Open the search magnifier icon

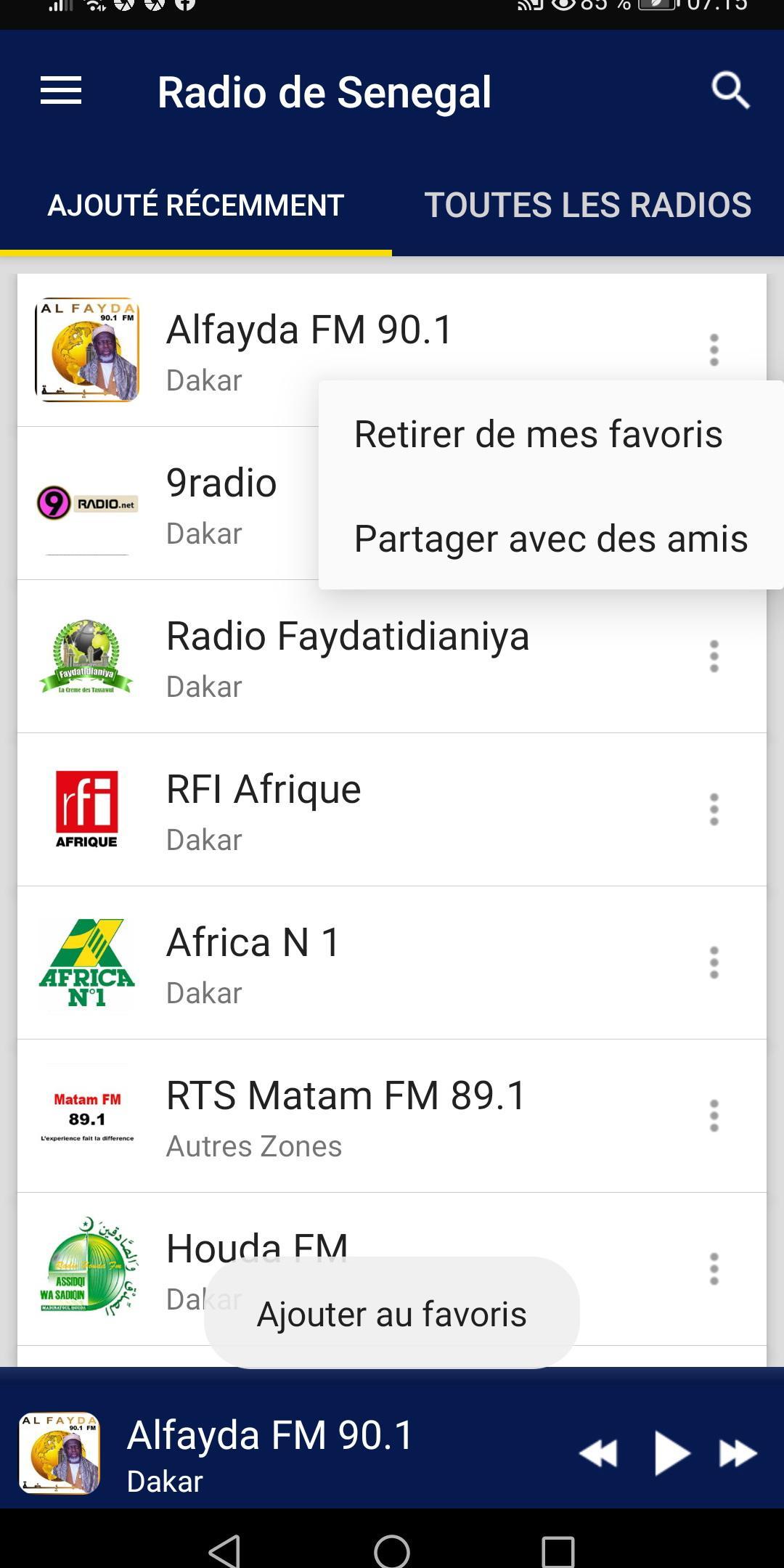point(730,91)
